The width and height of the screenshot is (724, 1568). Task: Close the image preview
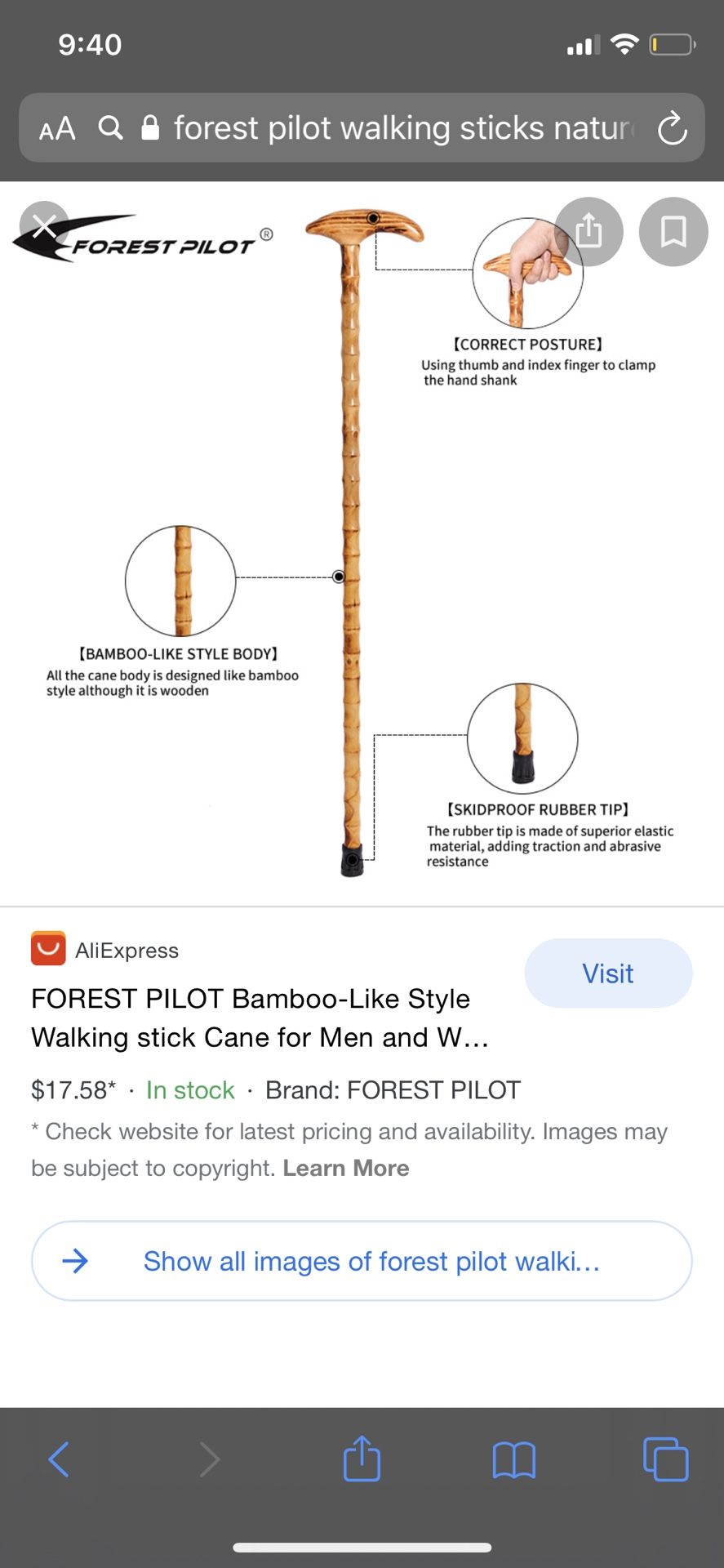pyautogui.click(x=45, y=227)
